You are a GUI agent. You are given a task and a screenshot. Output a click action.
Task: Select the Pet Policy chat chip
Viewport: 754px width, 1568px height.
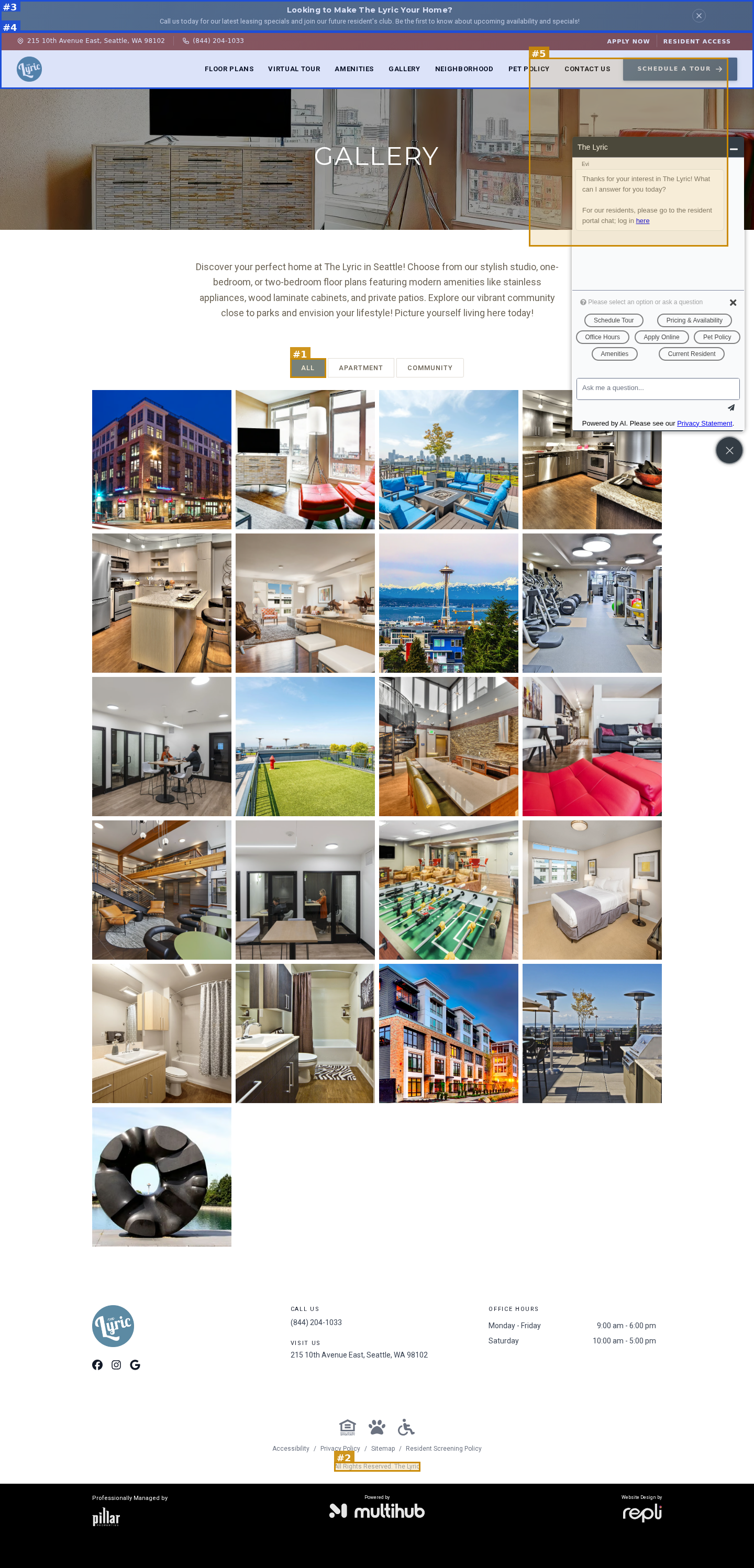click(x=716, y=337)
